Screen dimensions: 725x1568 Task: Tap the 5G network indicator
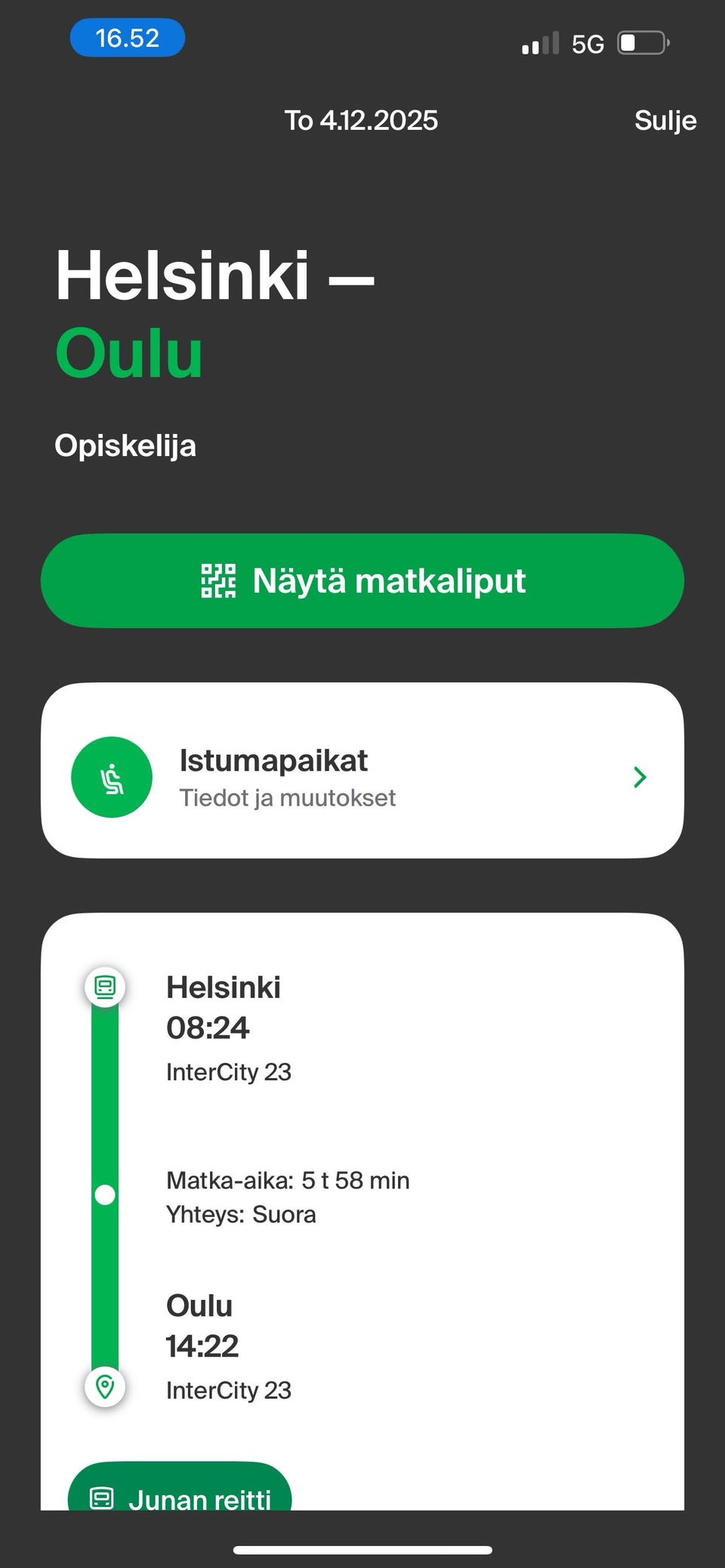[x=588, y=42]
